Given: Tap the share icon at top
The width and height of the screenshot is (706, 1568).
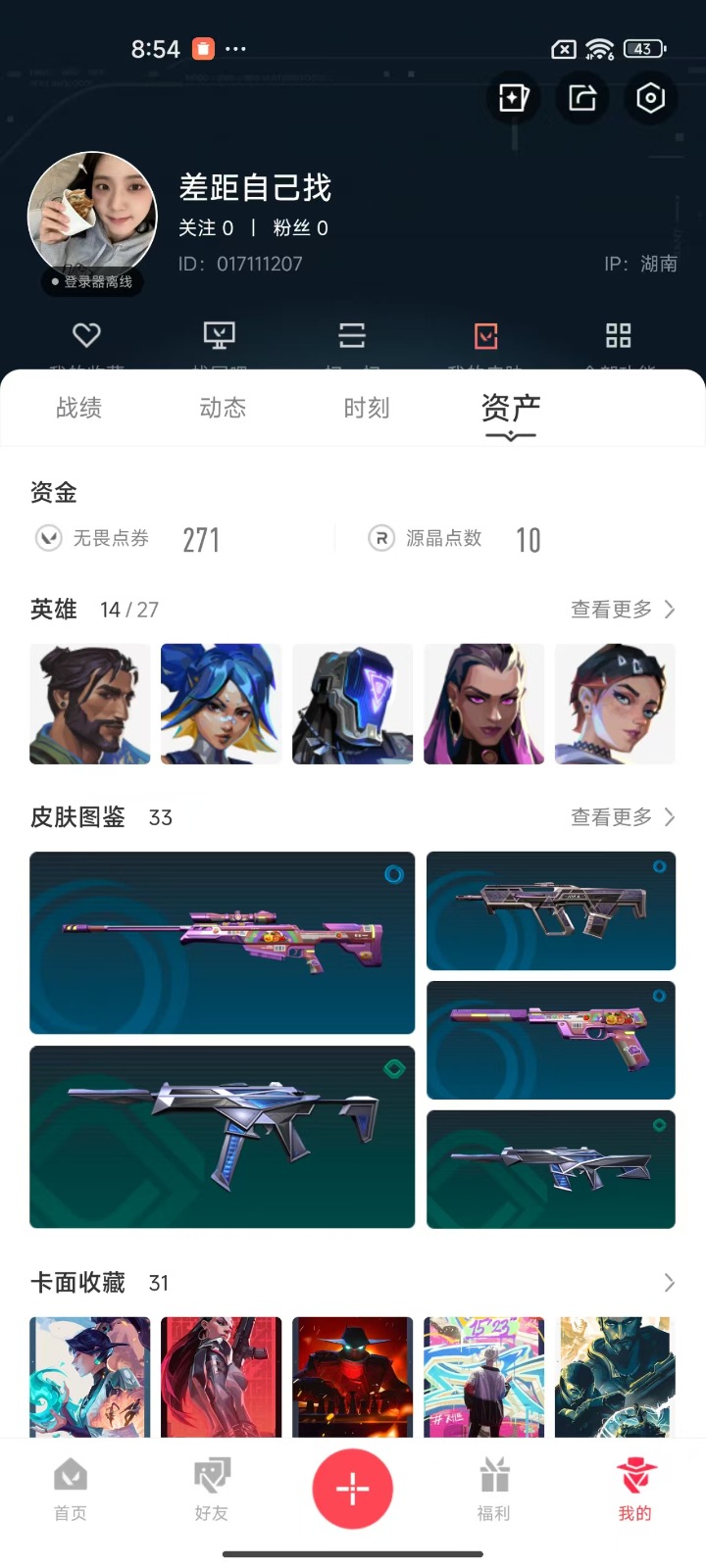Looking at the screenshot, I should [x=582, y=98].
